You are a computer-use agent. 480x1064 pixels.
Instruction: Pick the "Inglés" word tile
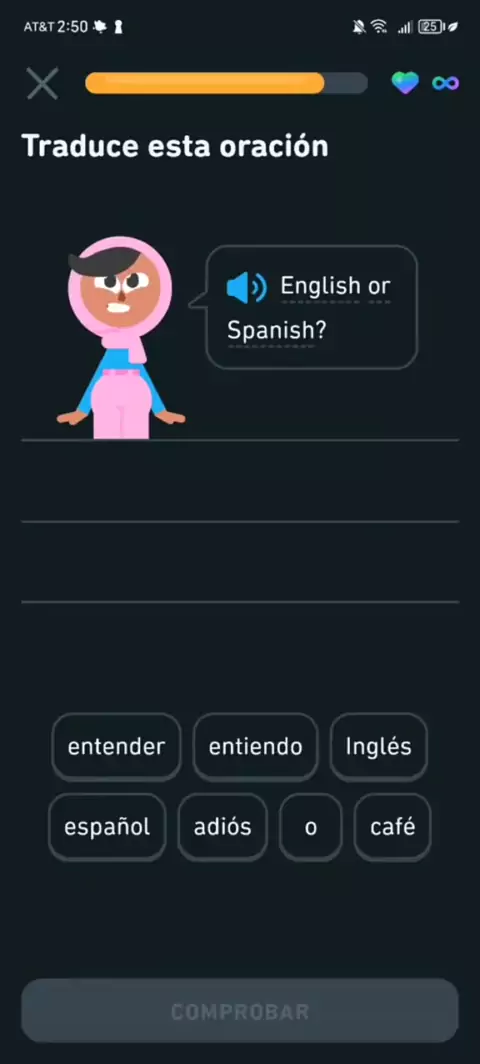pyautogui.click(x=379, y=746)
